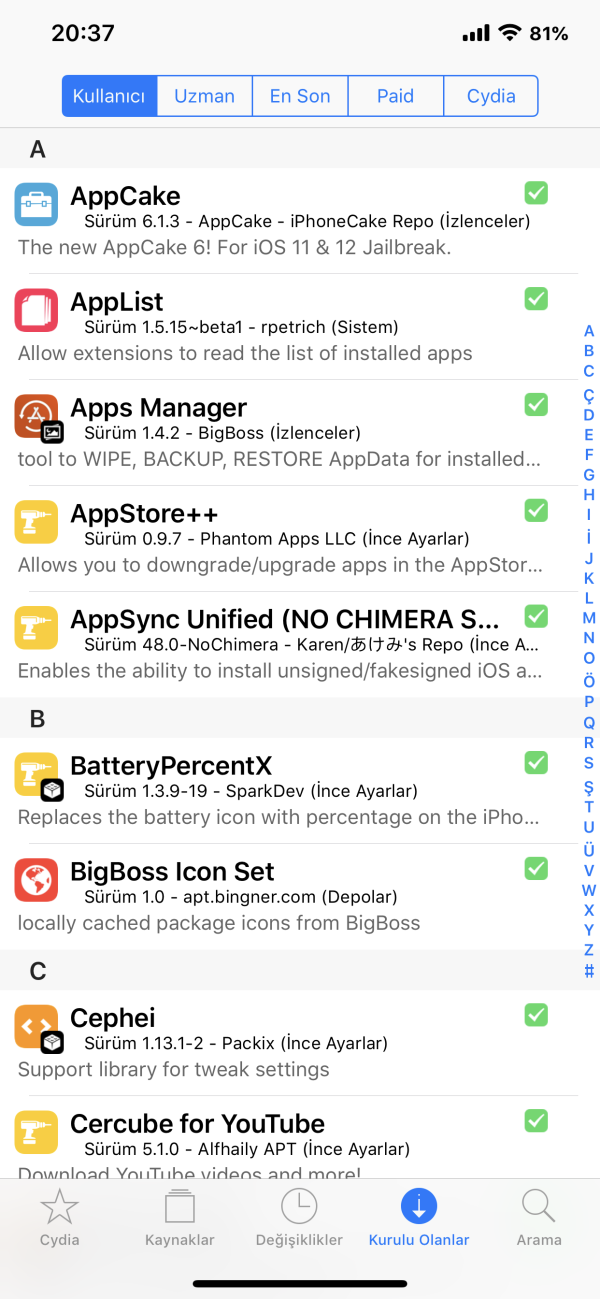Switch to the Cydia segment
This screenshot has height=1299, width=600.
tap(491, 97)
